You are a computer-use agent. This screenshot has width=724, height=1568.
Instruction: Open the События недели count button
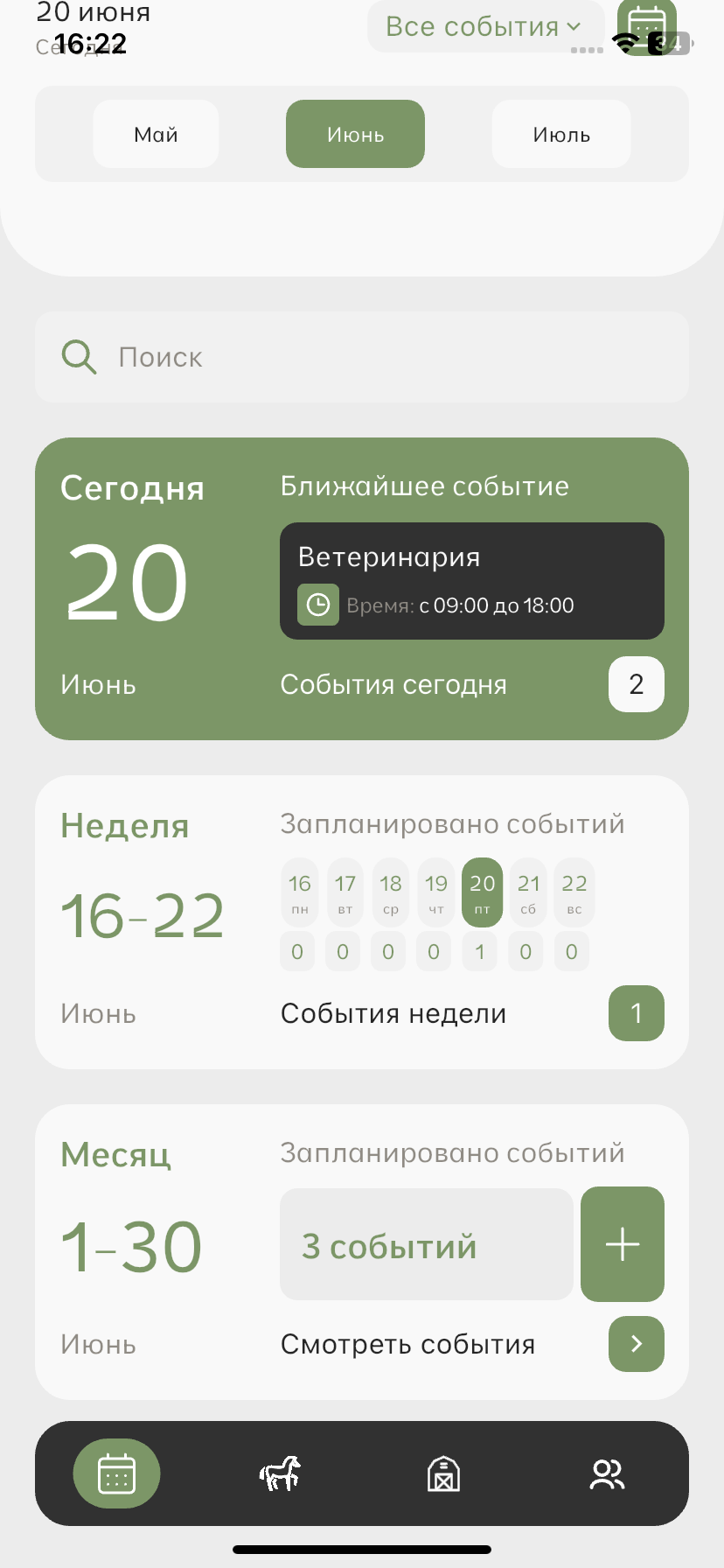coord(636,1013)
